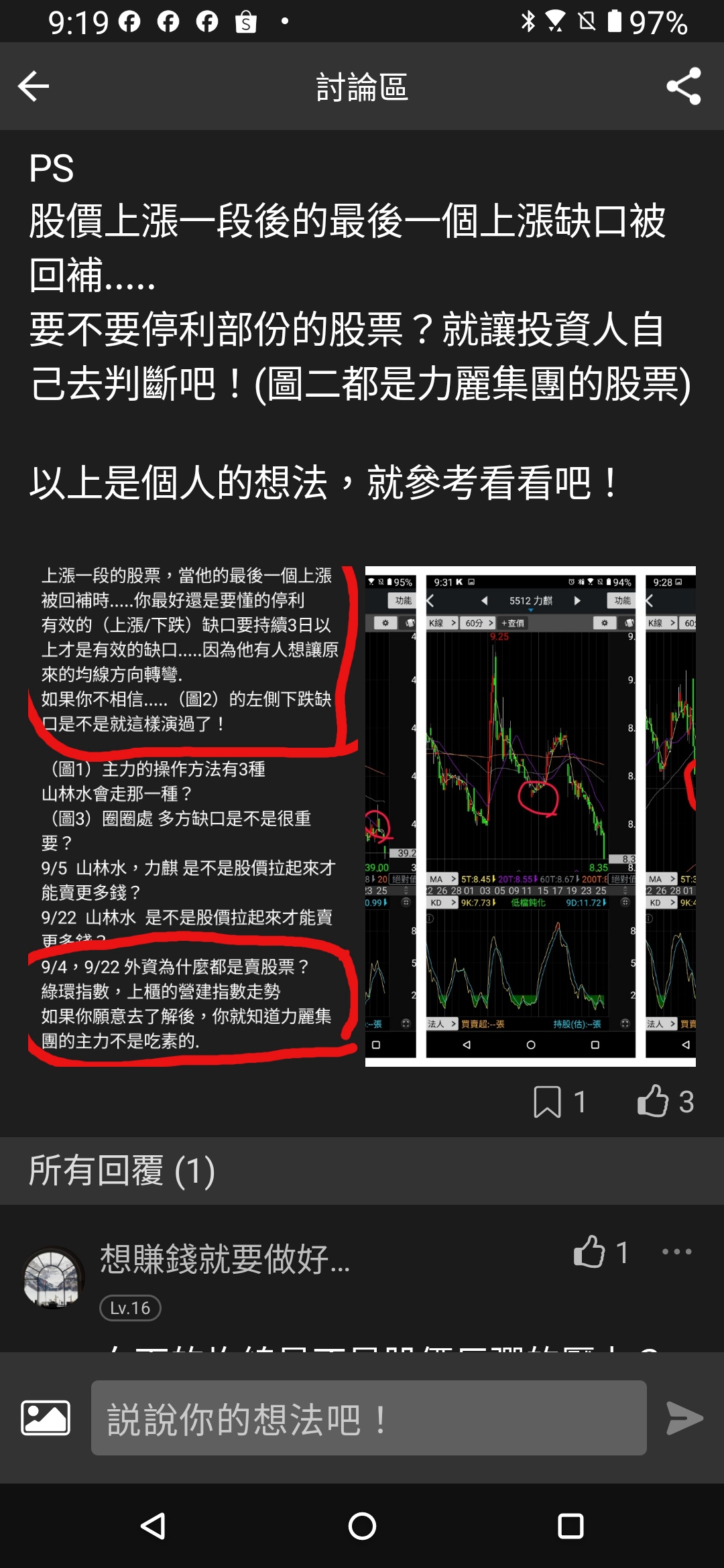Go back from the 討論區 page
Image resolution: width=724 pixels, height=1568 pixels.
coord(34,86)
